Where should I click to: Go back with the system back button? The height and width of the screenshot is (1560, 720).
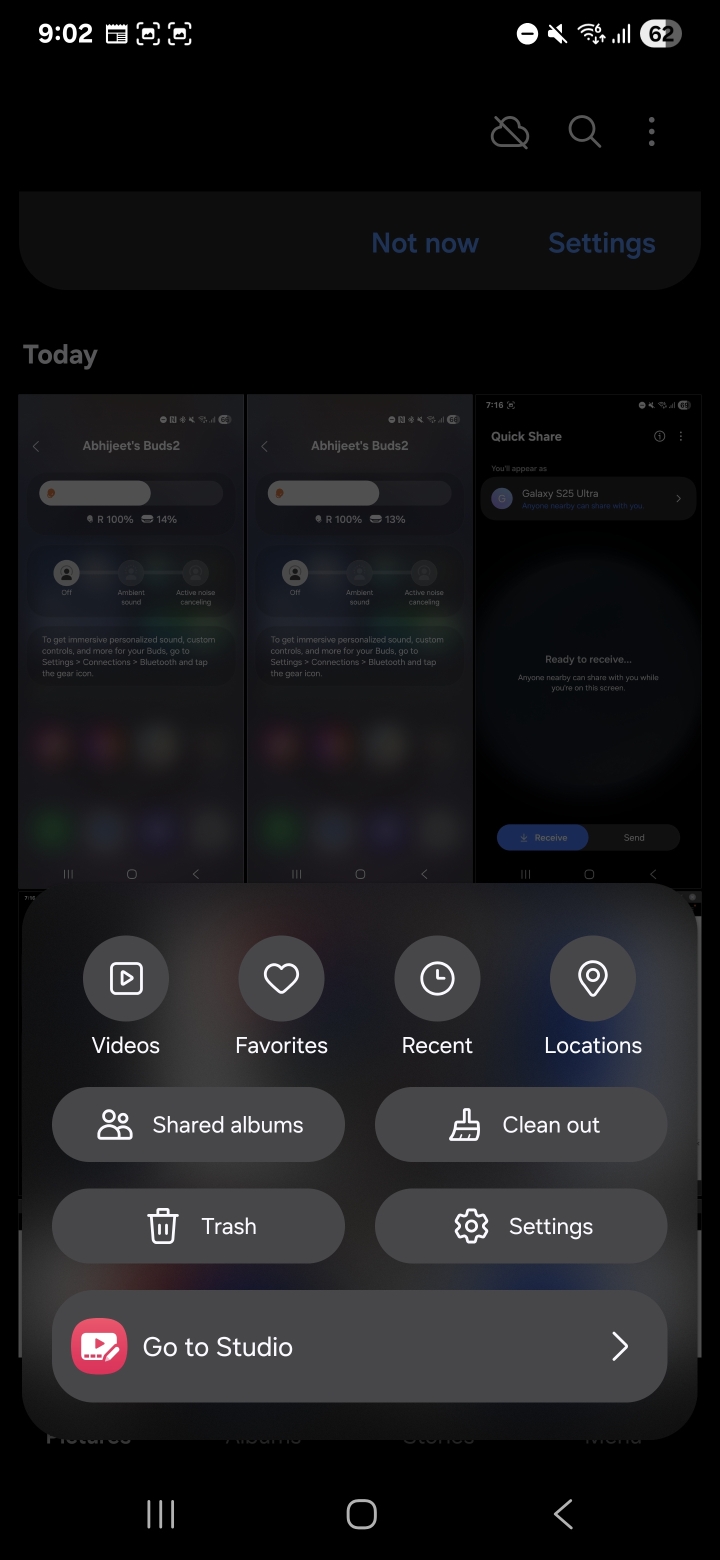point(563,1513)
